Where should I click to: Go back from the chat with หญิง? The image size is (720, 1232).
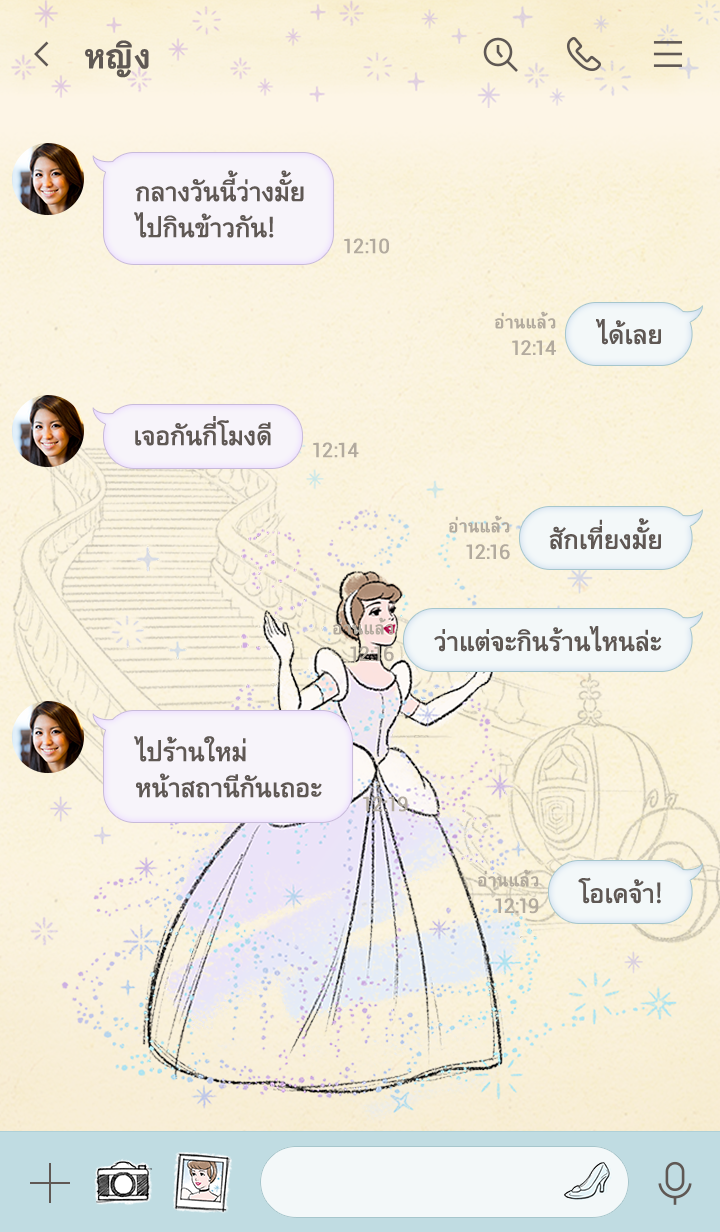coord(41,54)
